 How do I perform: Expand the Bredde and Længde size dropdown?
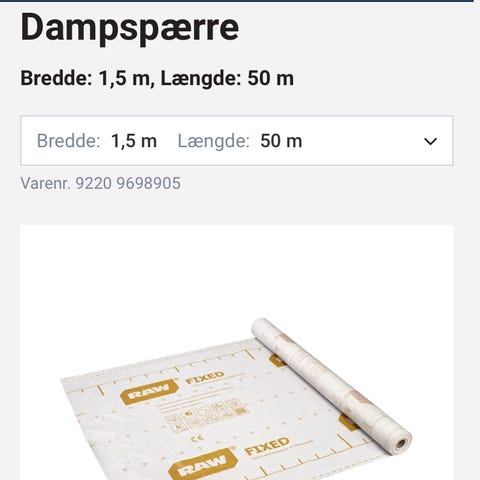[x=236, y=141]
